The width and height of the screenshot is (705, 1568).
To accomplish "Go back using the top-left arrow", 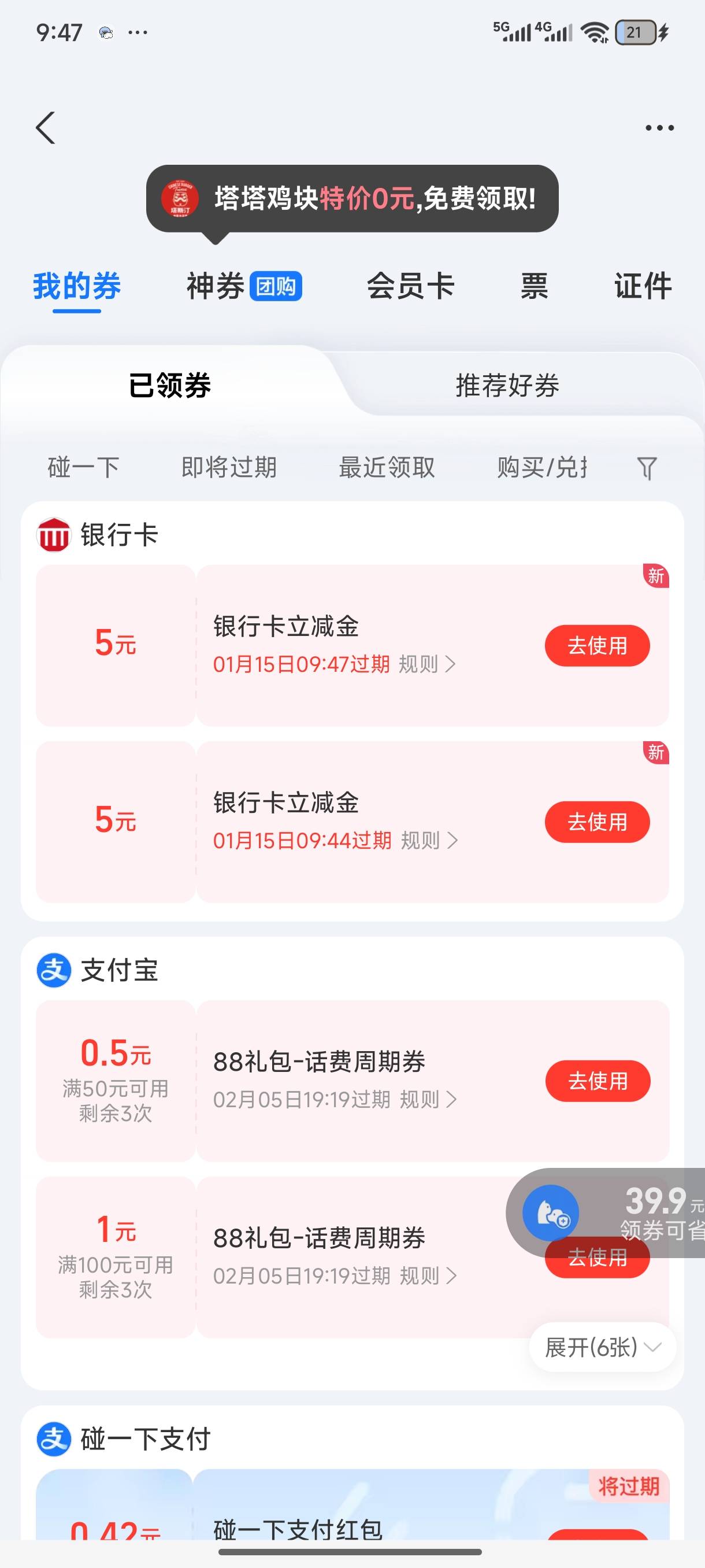I will point(46,128).
